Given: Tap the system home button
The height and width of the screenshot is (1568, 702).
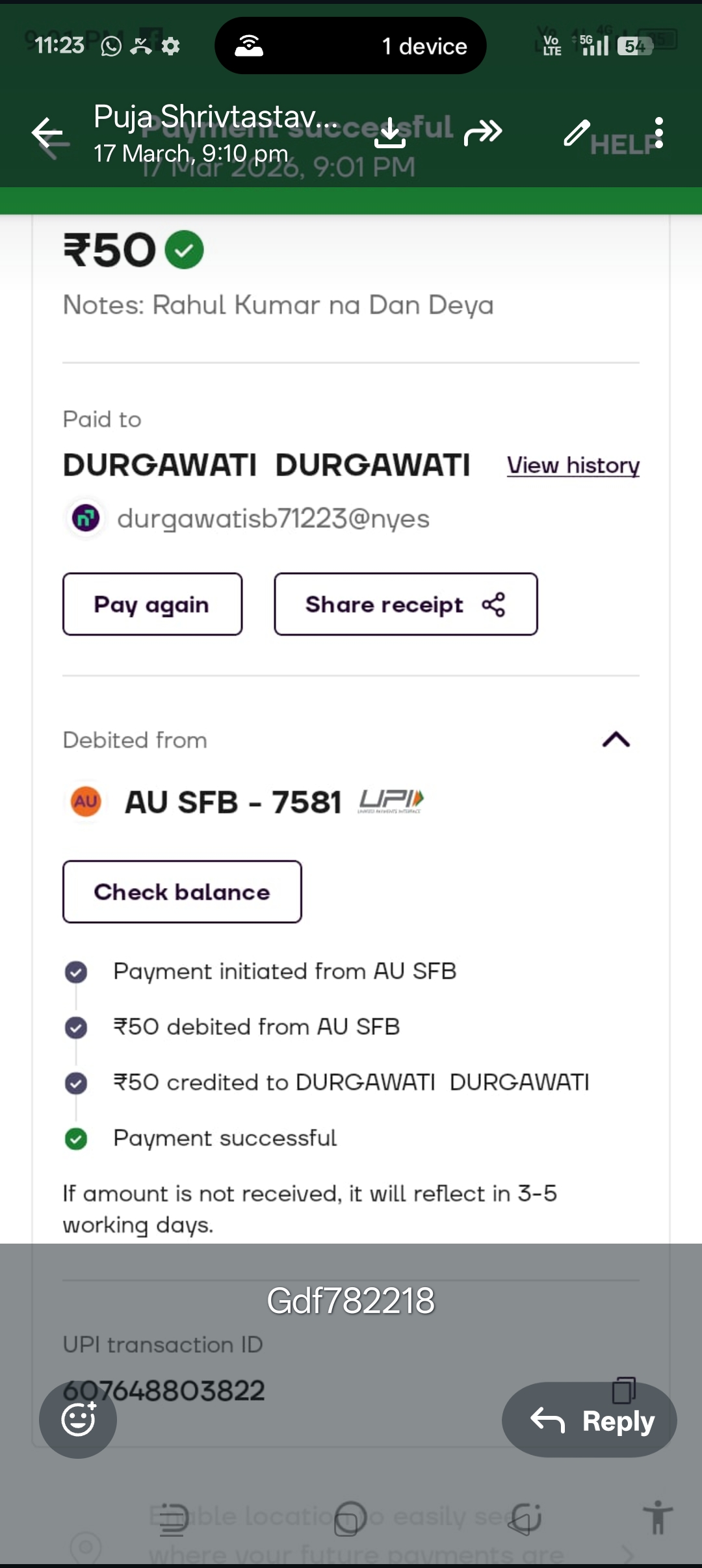Looking at the screenshot, I should tap(351, 1519).
